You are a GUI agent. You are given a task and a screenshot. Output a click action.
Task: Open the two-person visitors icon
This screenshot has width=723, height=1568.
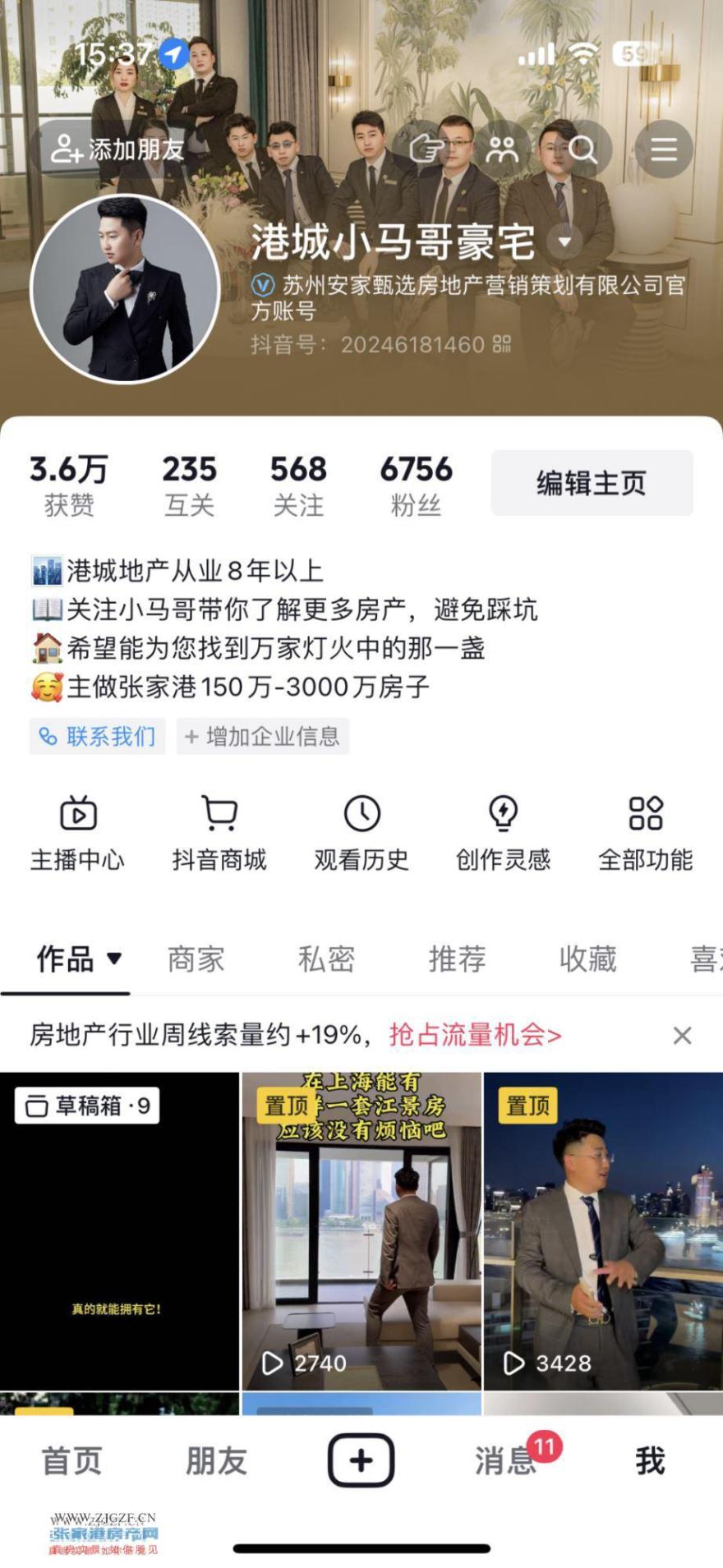502,149
